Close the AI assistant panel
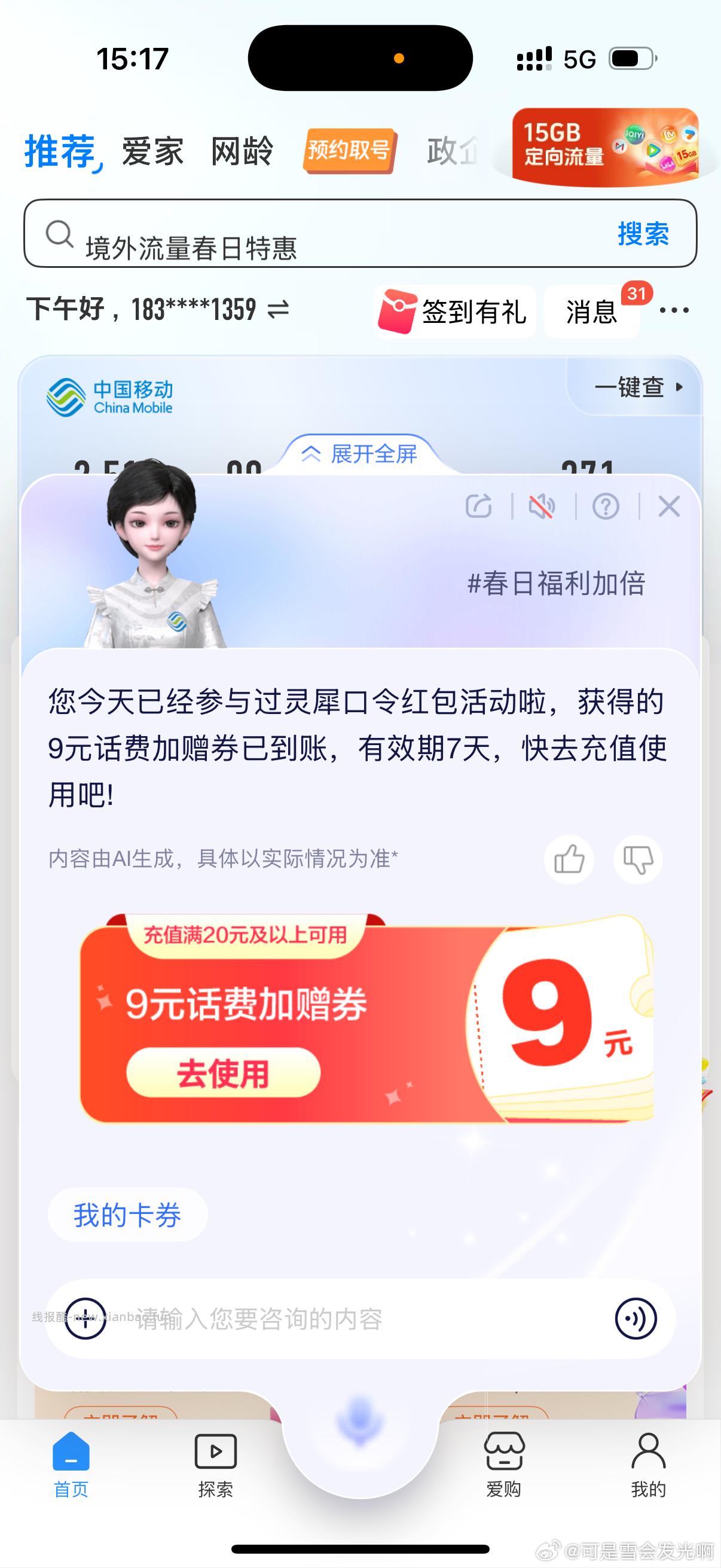 pos(668,506)
